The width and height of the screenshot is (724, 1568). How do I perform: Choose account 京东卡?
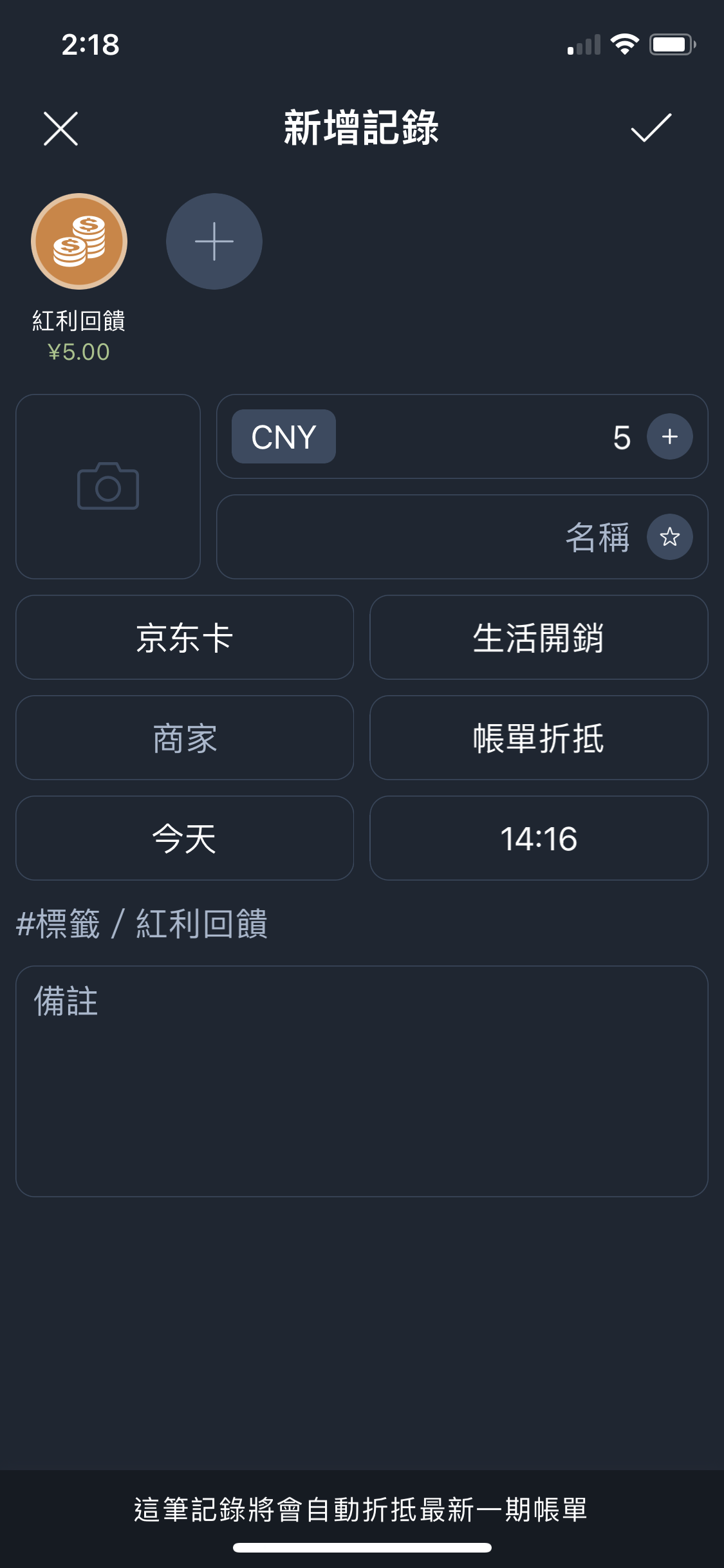coord(185,637)
